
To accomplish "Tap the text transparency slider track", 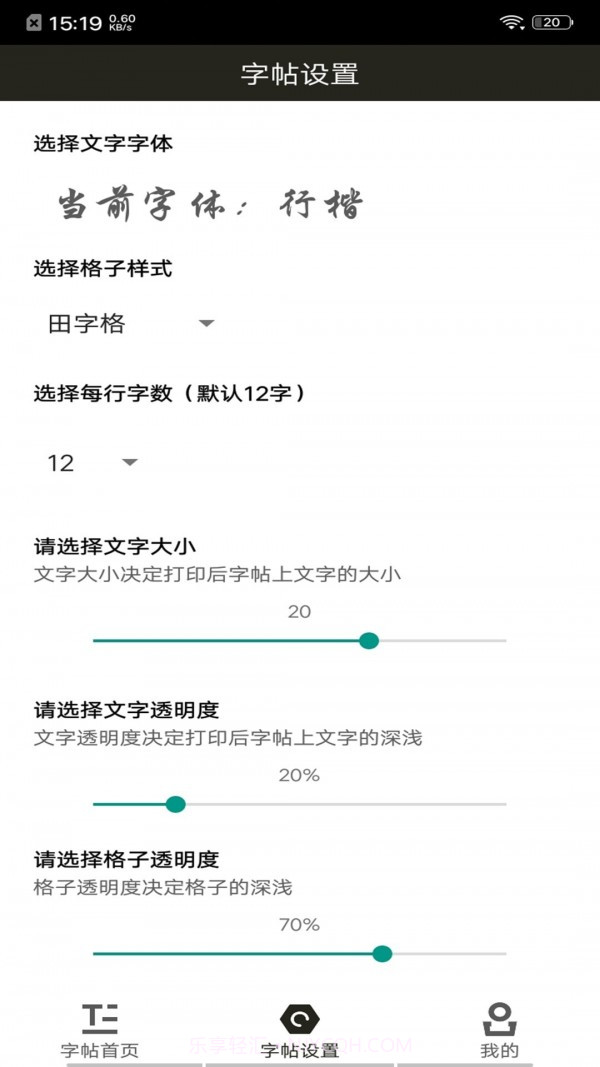I will 299,803.
